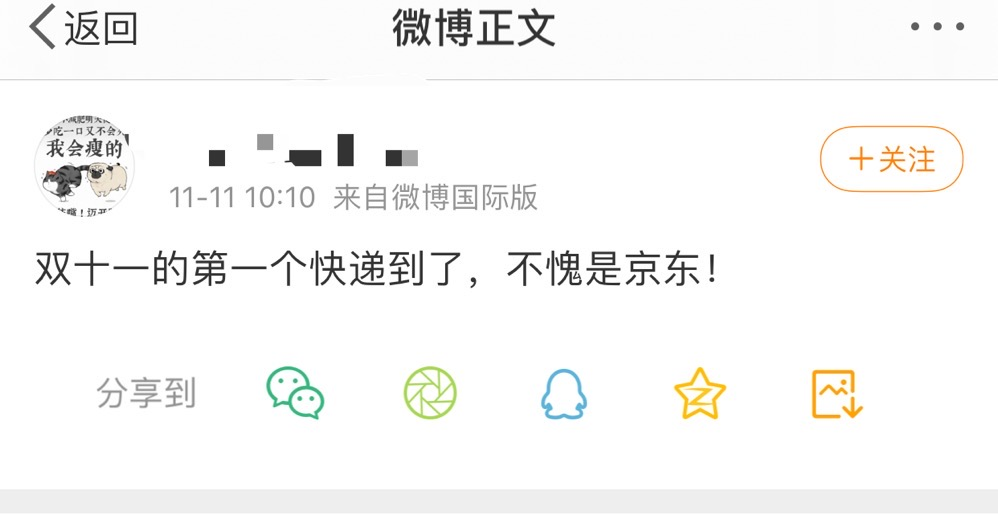The image size is (998, 526).
Task: Share the post to QQ
Action: click(564, 394)
